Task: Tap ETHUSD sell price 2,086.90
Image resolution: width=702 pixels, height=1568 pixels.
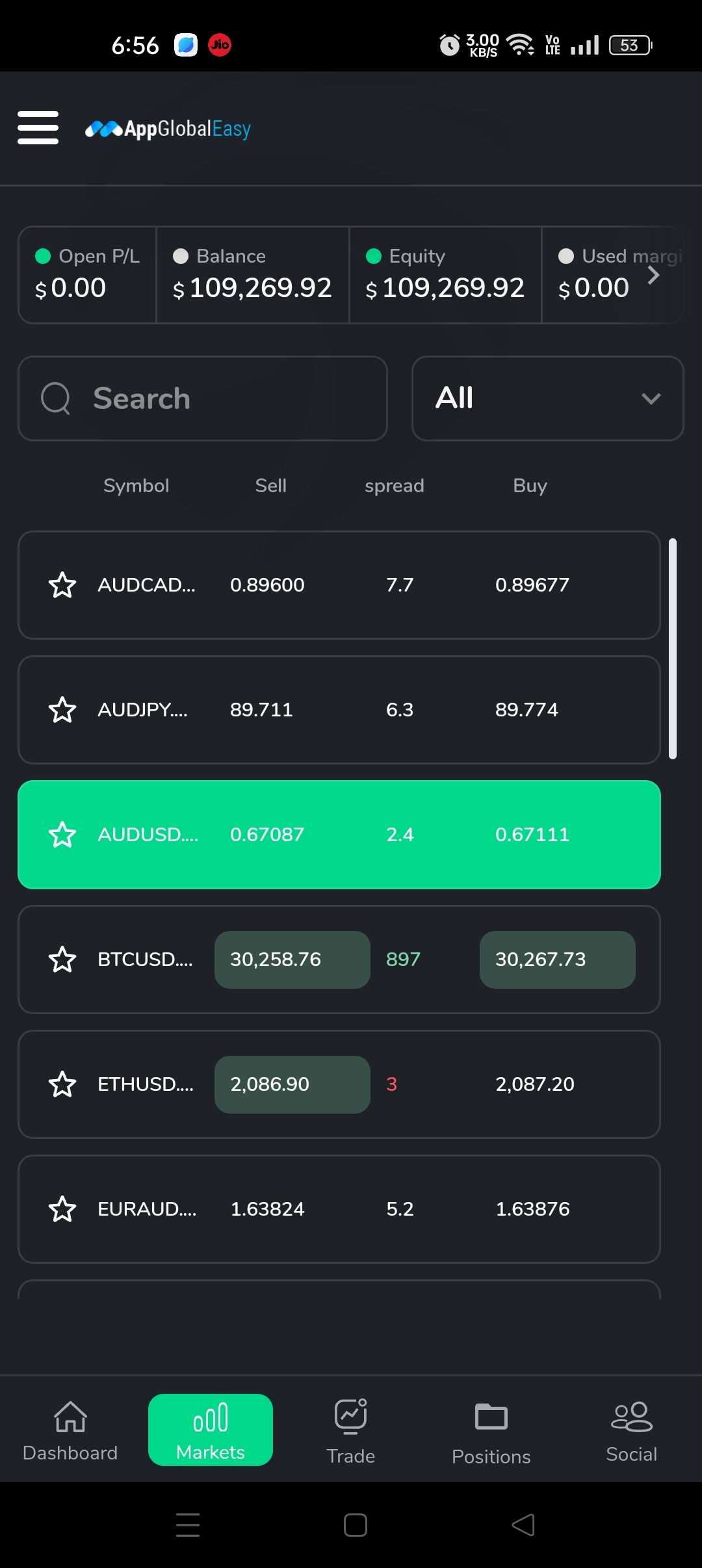Action: pos(292,1084)
